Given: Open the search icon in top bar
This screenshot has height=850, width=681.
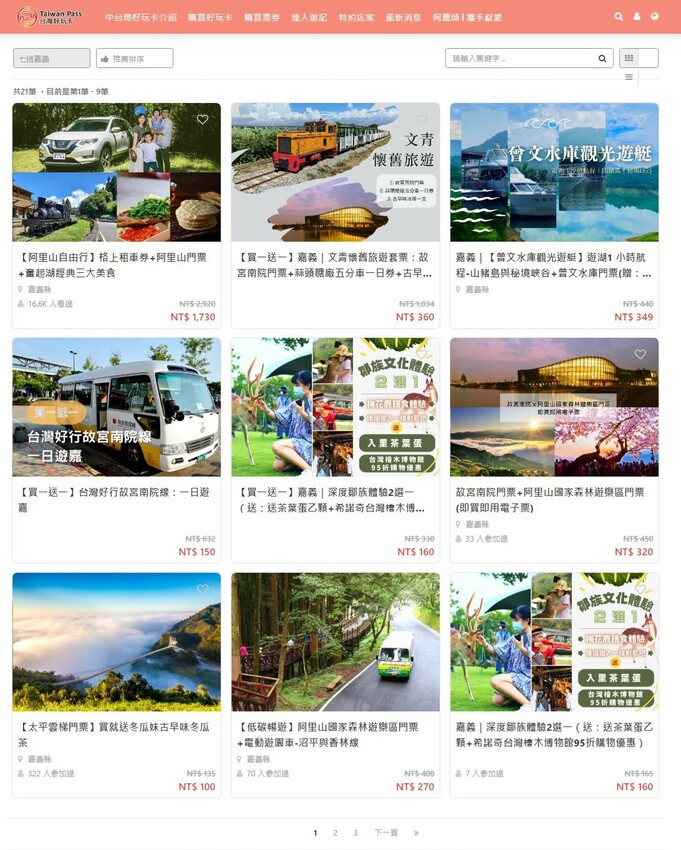Looking at the screenshot, I should [619, 17].
